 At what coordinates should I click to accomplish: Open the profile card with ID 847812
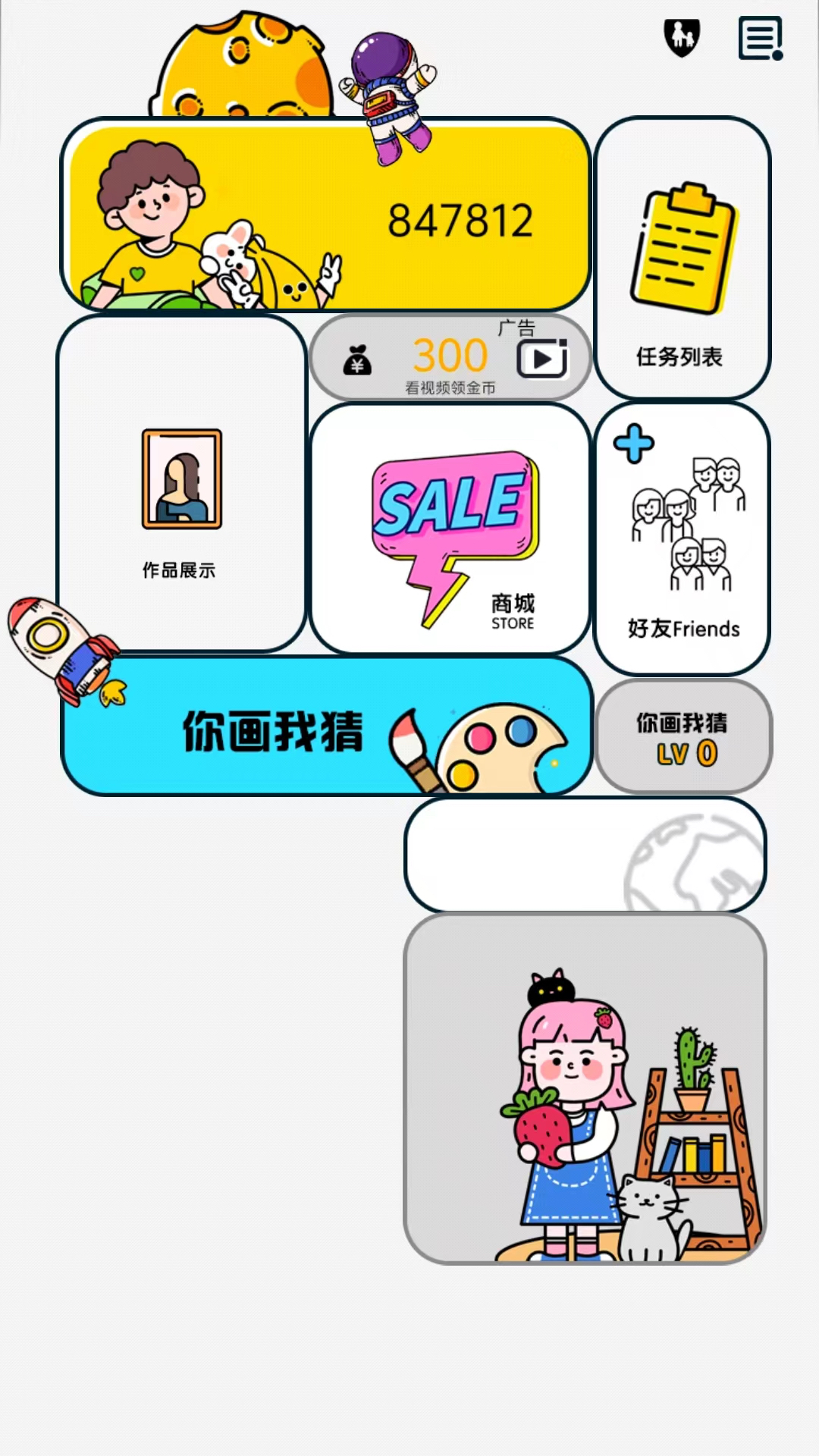click(x=326, y=216)
